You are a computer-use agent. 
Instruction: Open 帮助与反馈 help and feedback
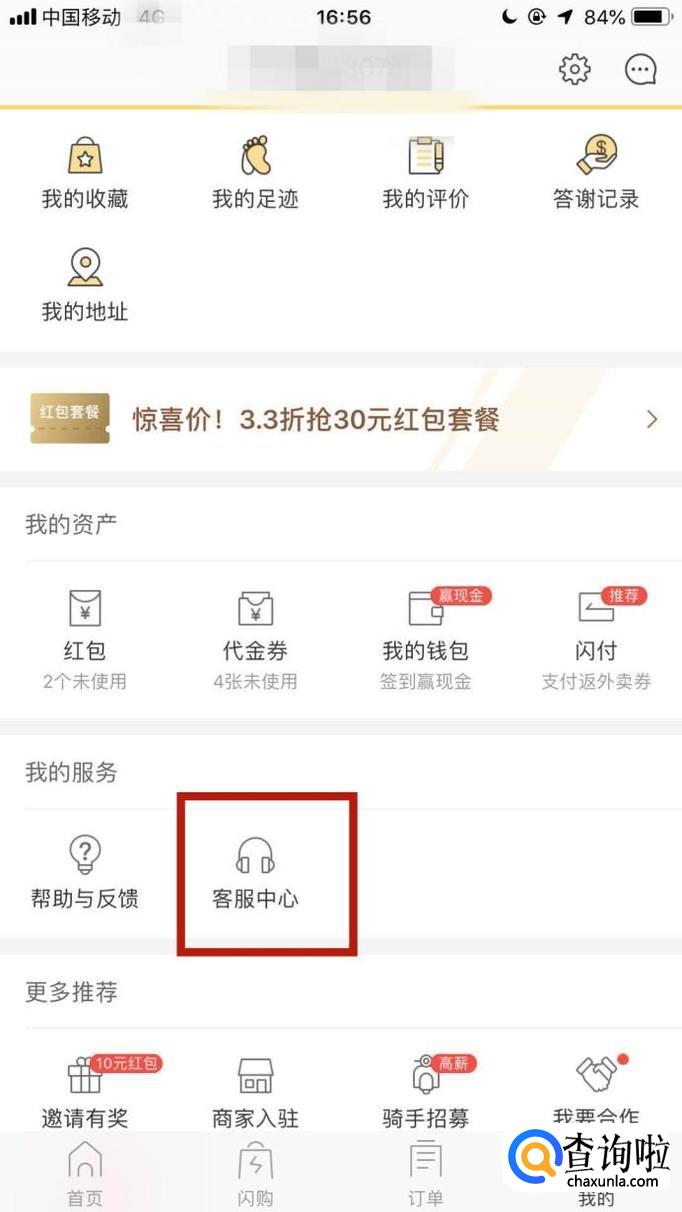click(85, 872)
